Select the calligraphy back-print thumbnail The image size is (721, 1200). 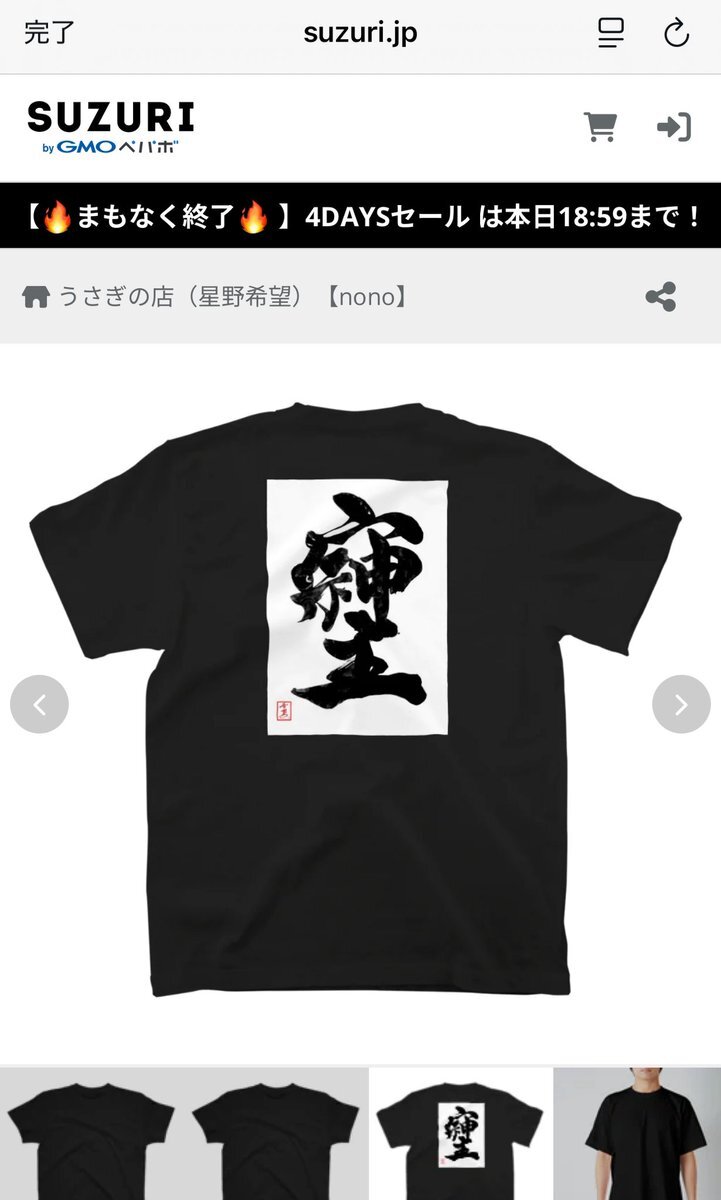pos(460,1135)
